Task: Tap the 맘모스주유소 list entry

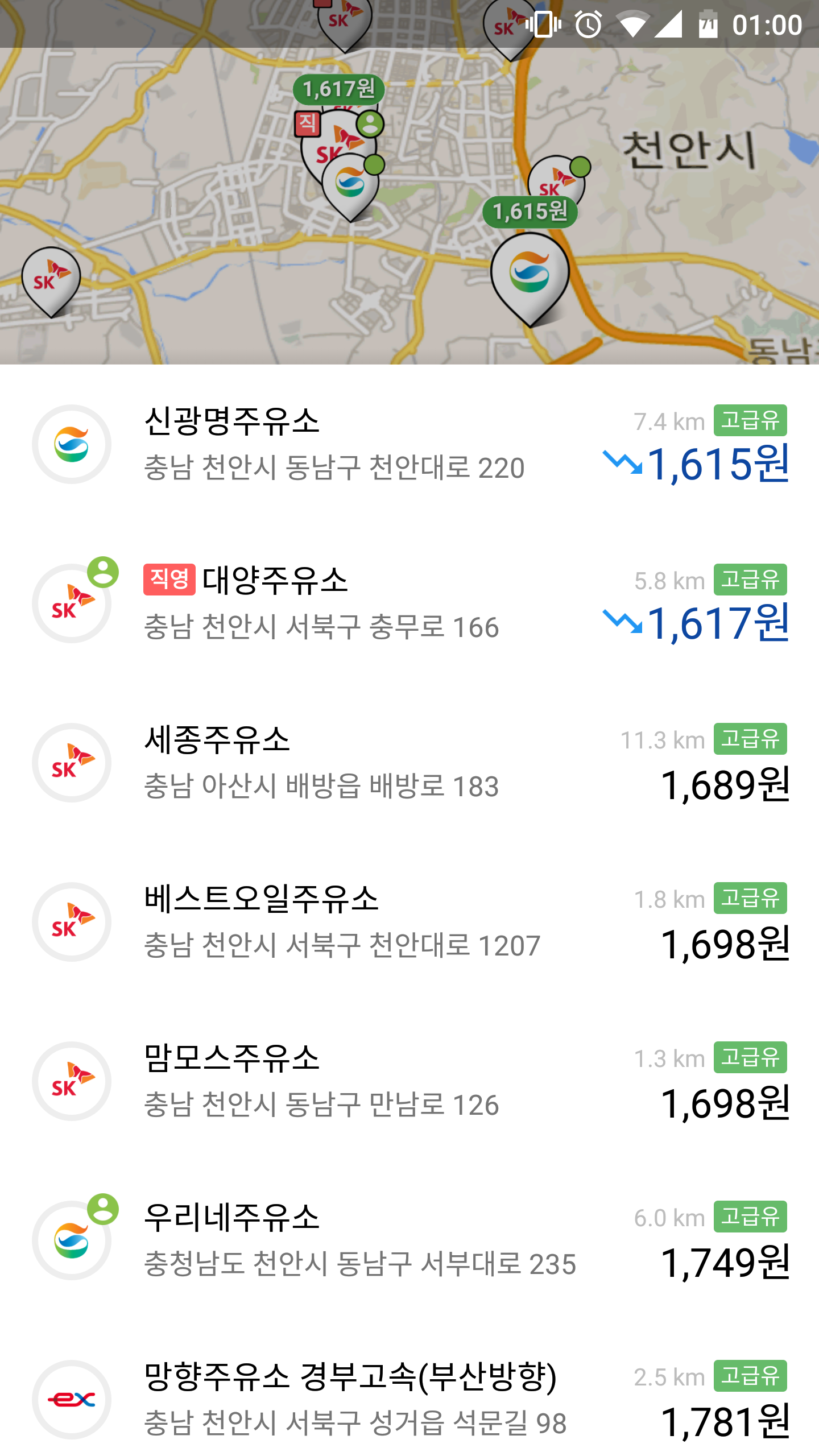Action: pyautogui.click(x=409, y=1081)
